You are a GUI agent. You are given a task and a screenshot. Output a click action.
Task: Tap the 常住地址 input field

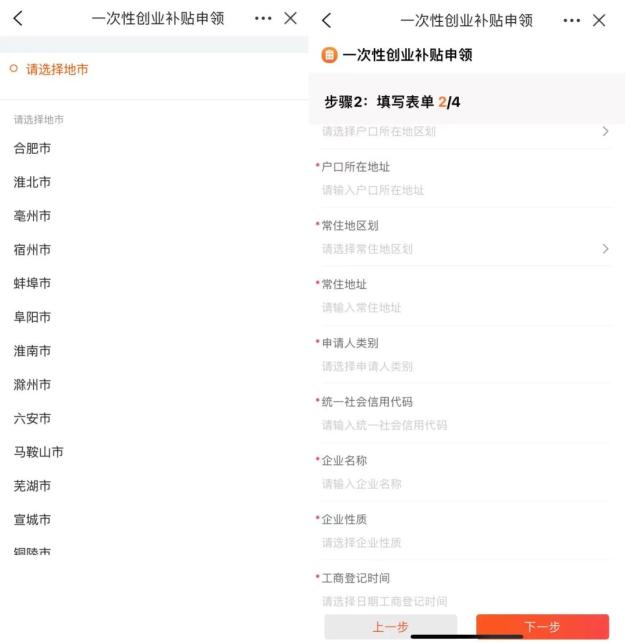click(x=465, y=308)
